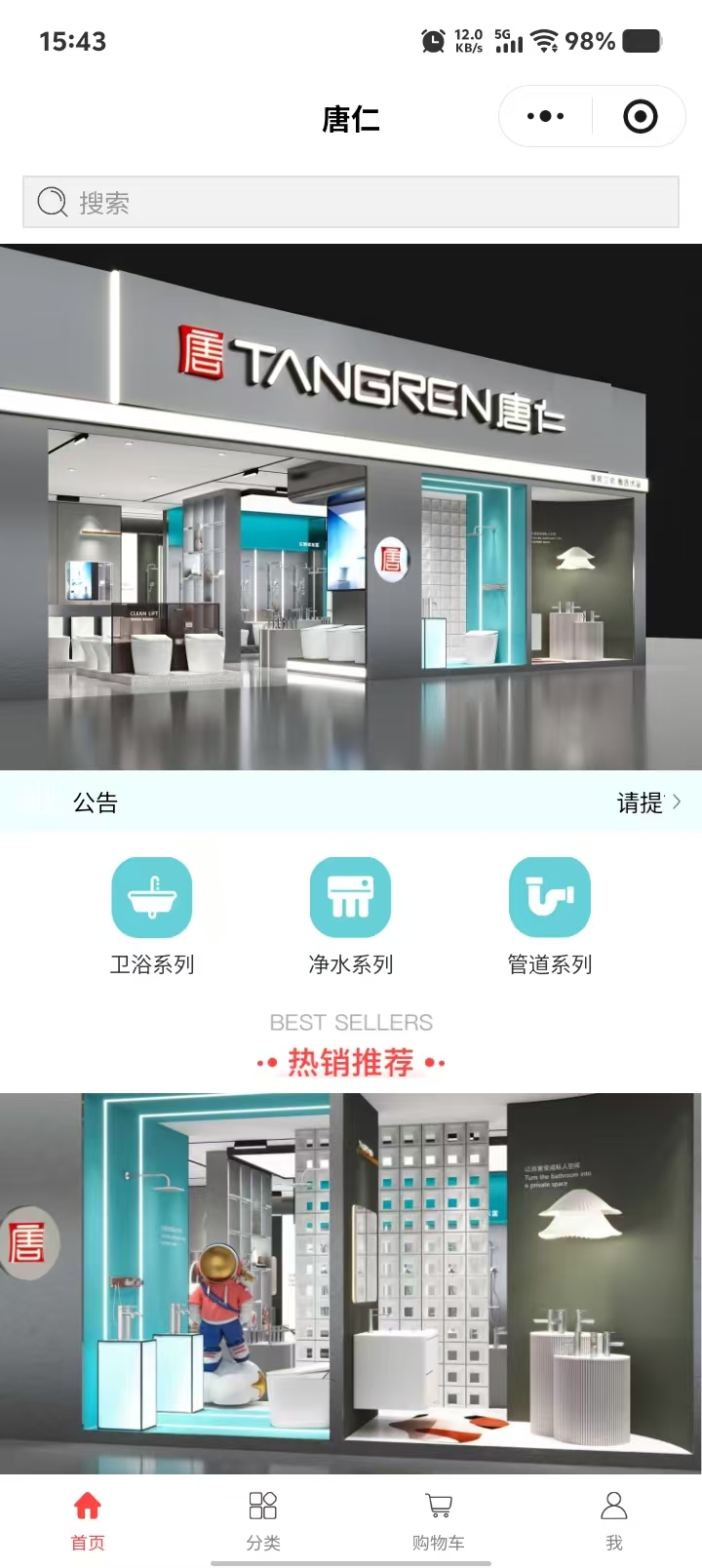
Task: Open the 管道系列 category
Action: 550,916
